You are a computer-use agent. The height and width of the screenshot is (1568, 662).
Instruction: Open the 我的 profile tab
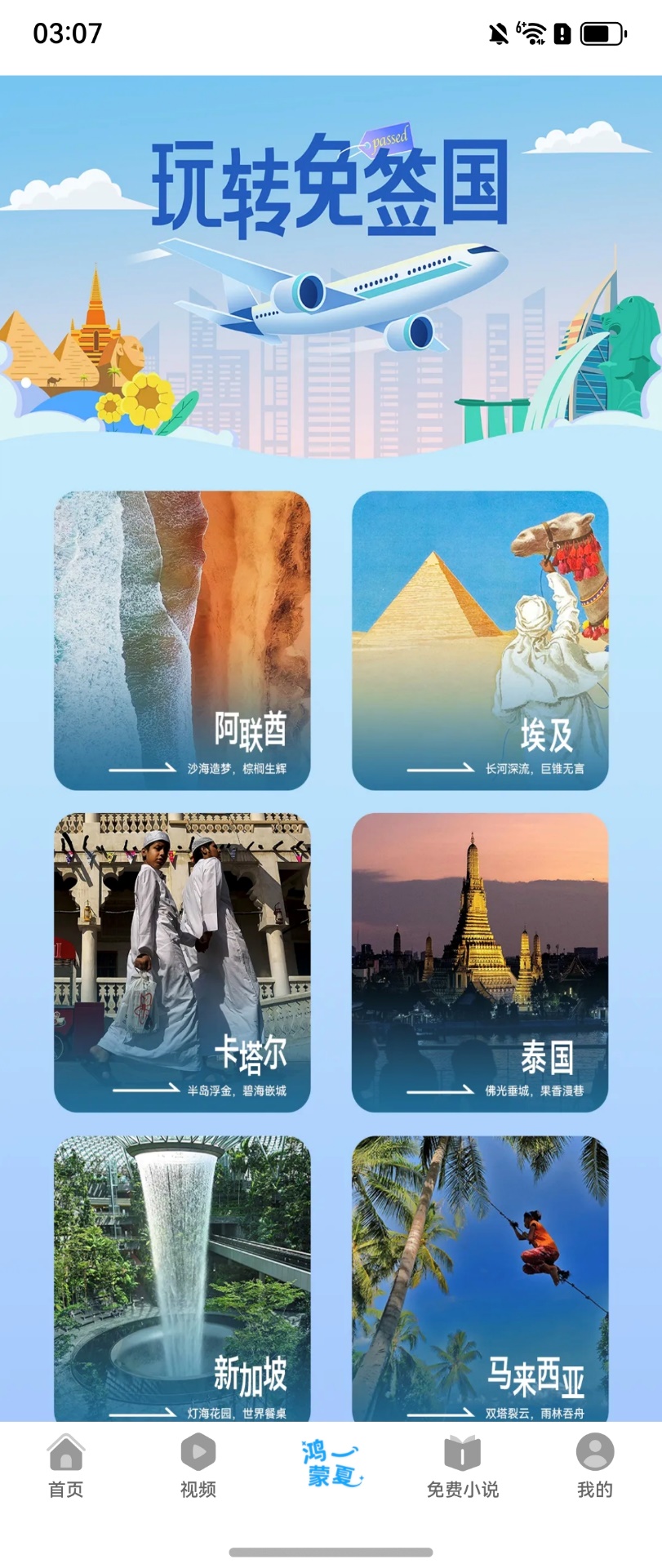595,1466
